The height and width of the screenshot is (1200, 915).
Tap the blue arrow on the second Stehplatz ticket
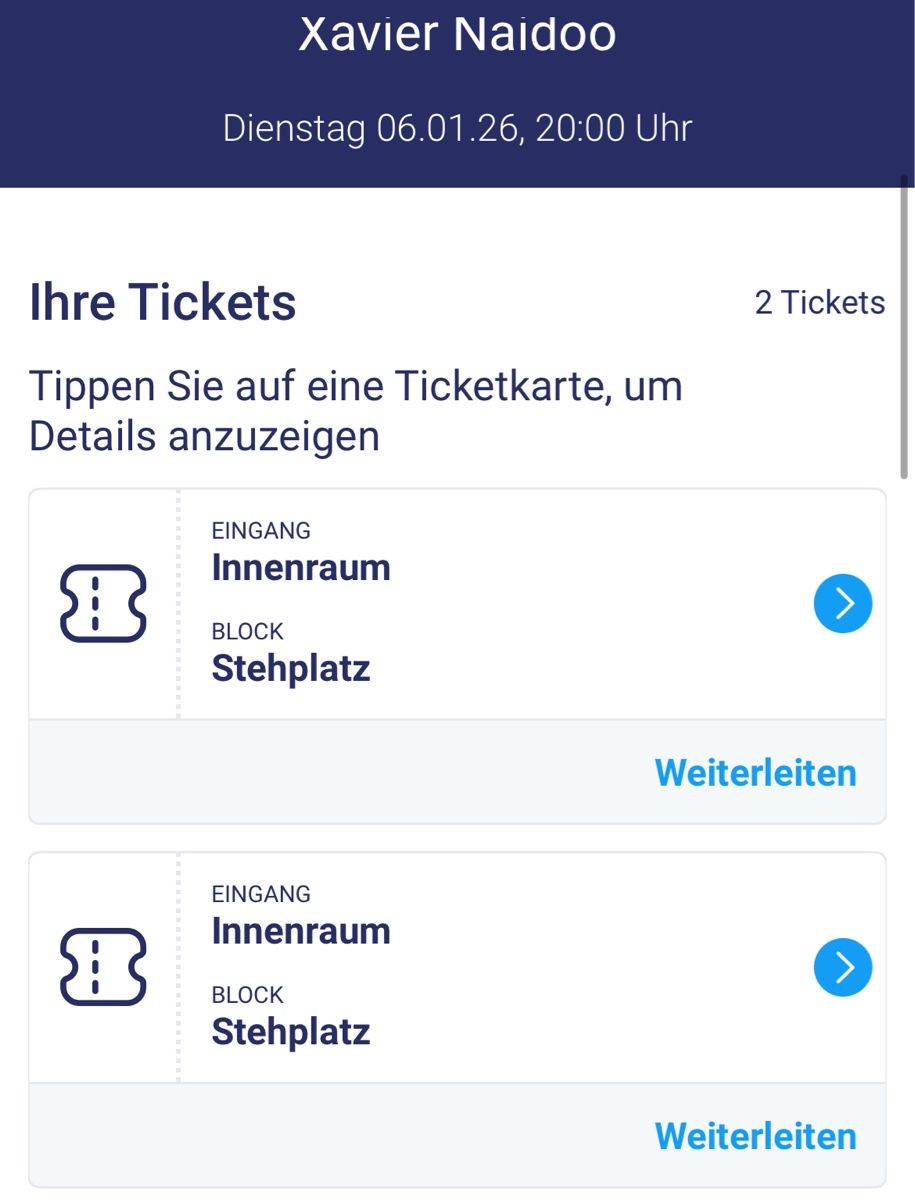pyautogui.click(x=843, y=966)
